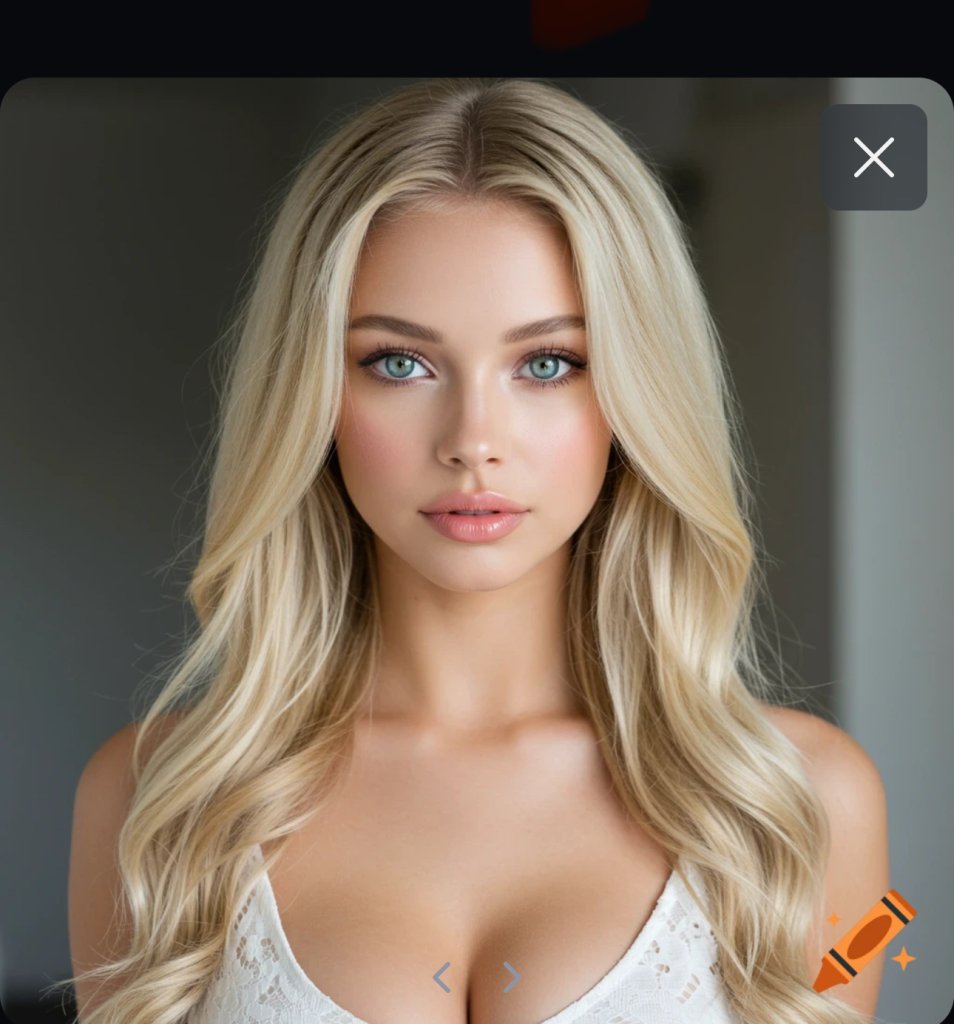This screenshot has width=954, height=1024.
Task: Go to the next image
Action: [x=512, y=977]
